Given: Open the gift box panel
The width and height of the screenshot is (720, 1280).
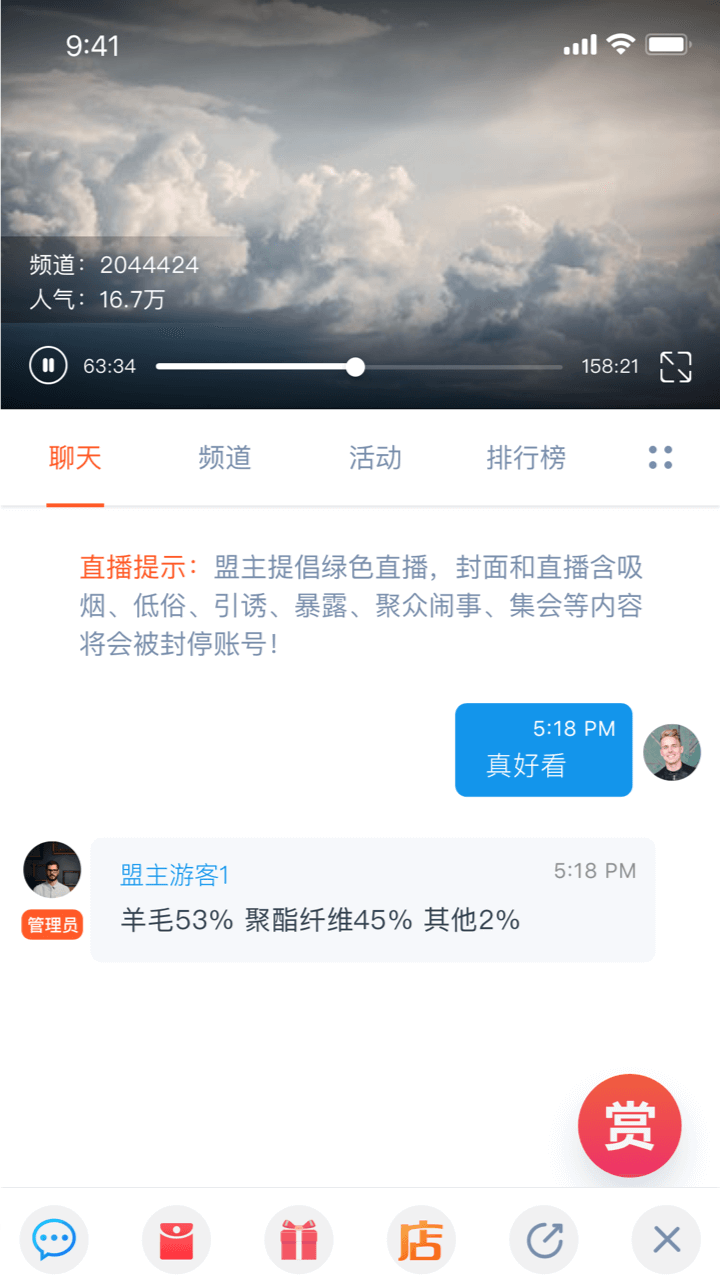Looking at the screenshot, I should coord(299,1240).
